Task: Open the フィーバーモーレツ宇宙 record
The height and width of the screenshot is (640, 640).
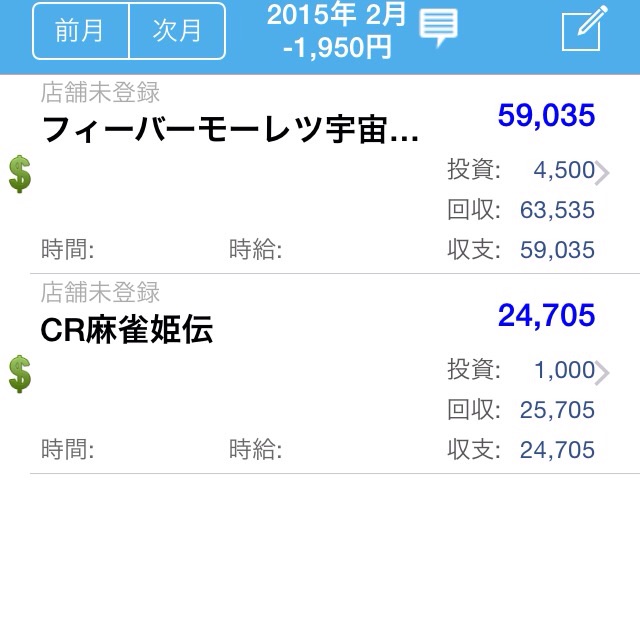Action: click(x=320, y=173)
